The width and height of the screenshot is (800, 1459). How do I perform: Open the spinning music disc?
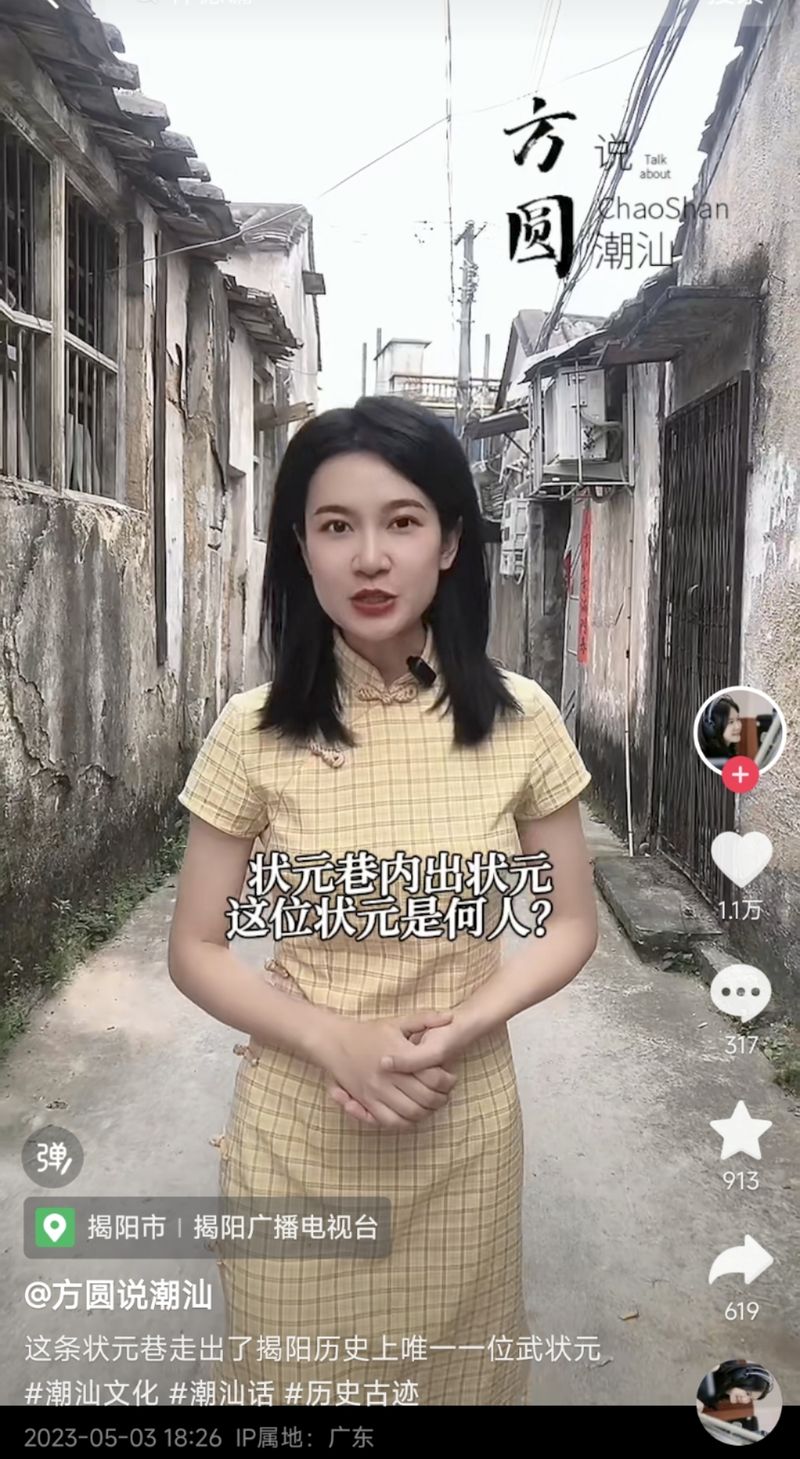(739, 1400)
